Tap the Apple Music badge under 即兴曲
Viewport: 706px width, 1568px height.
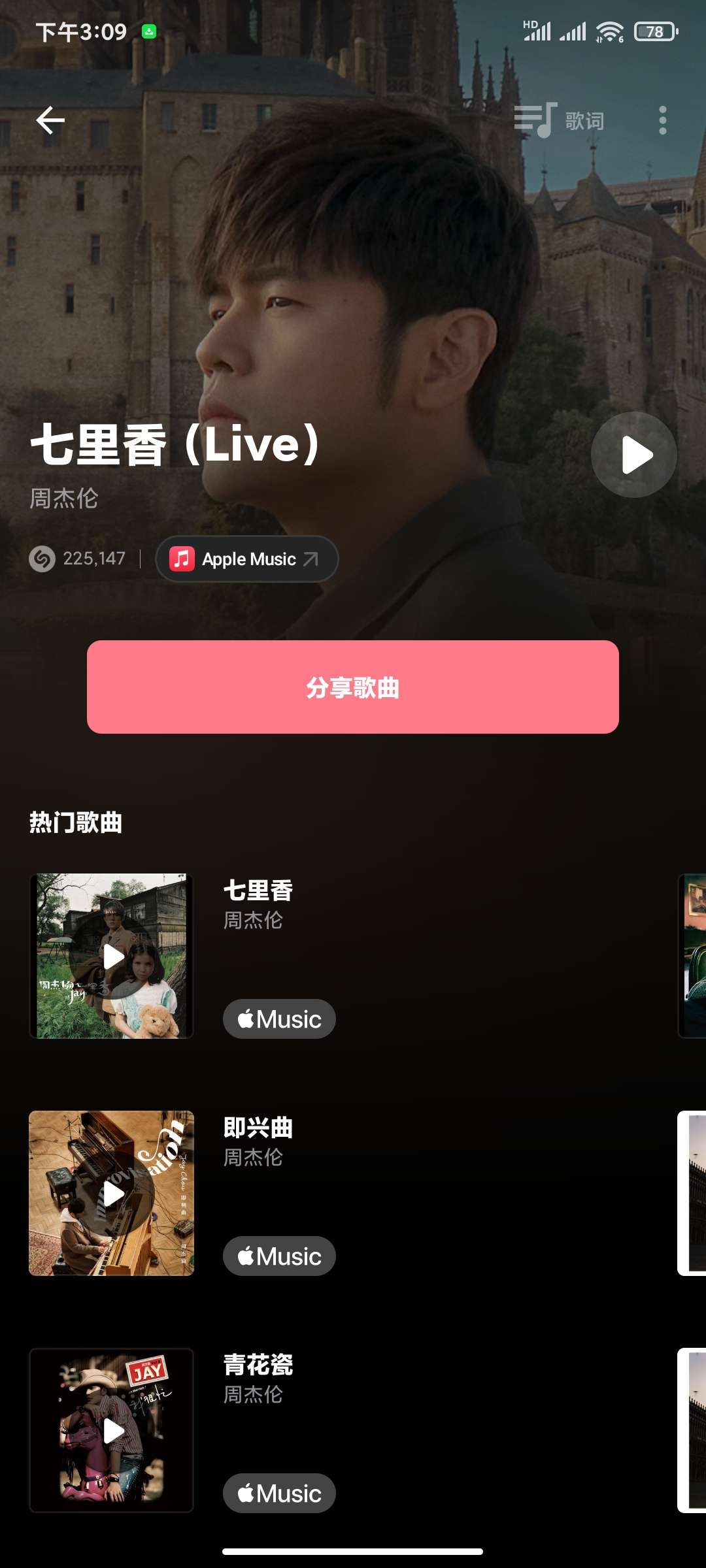click(x=279, y=1255)
